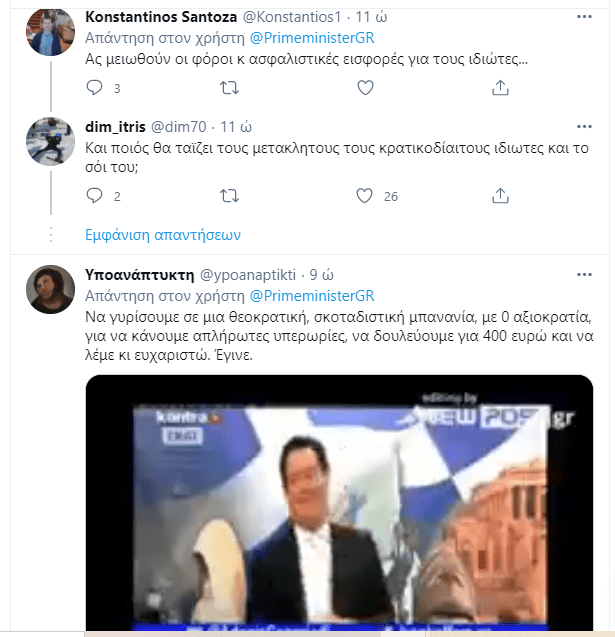This screenshot has width=615, height=637.
Task: Open Υποανάπτυκτη's profile avatar
Action: (x=50, y=291)
